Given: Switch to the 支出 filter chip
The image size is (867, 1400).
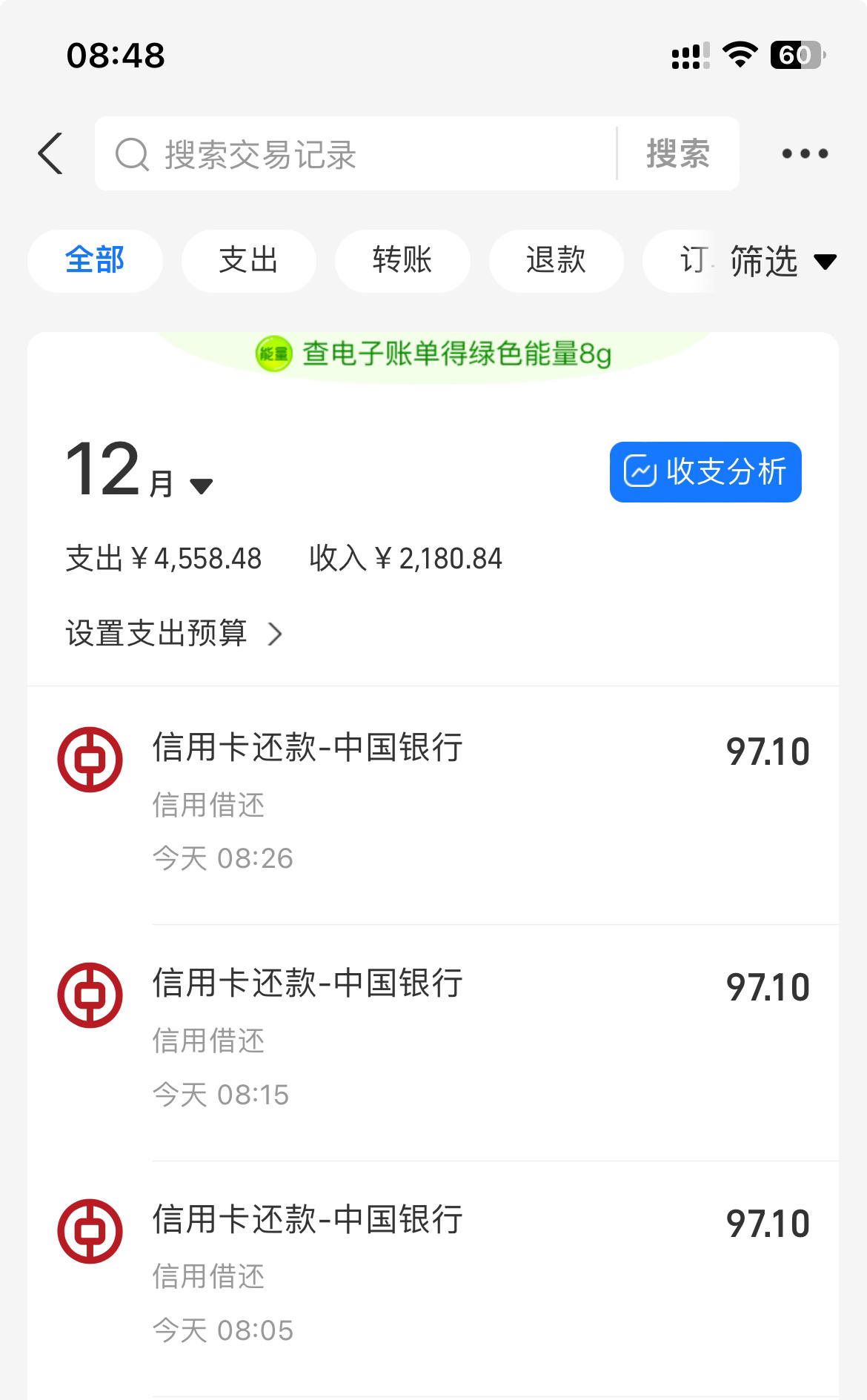Looking at the screenshot, I should click(248, 260).
